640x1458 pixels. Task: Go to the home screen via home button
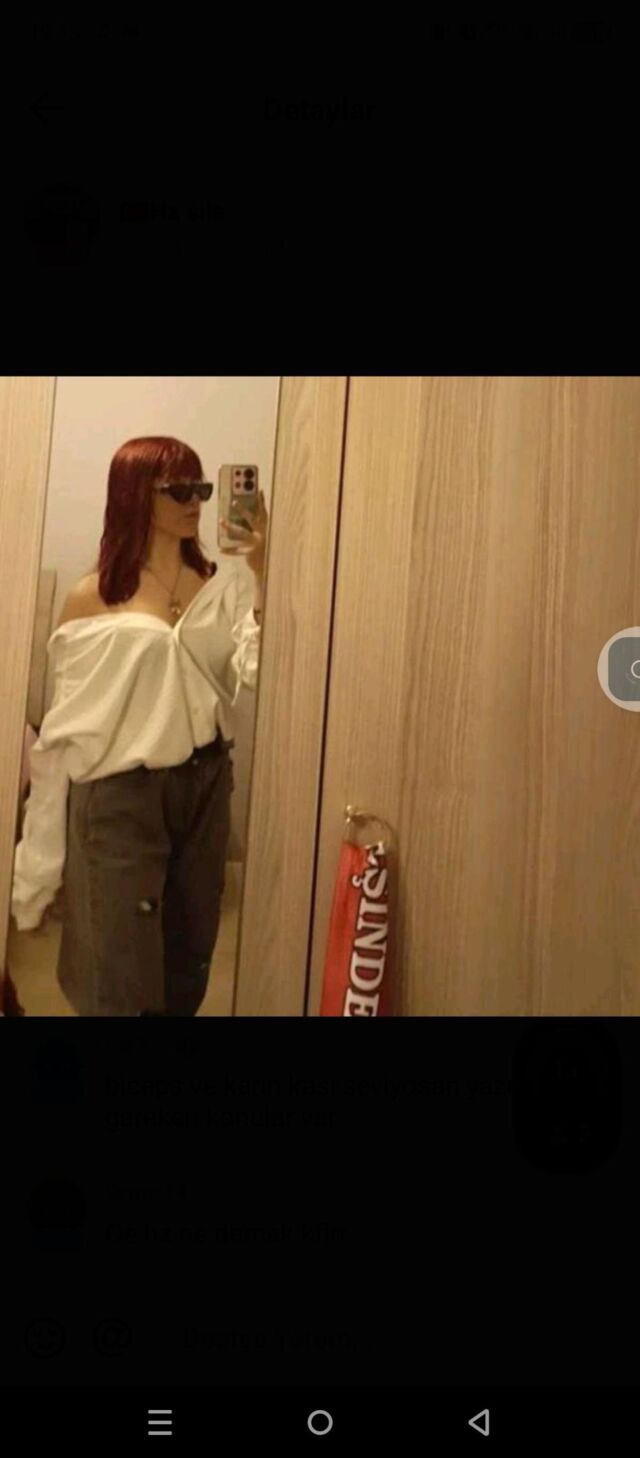[x=320, y=1421]
